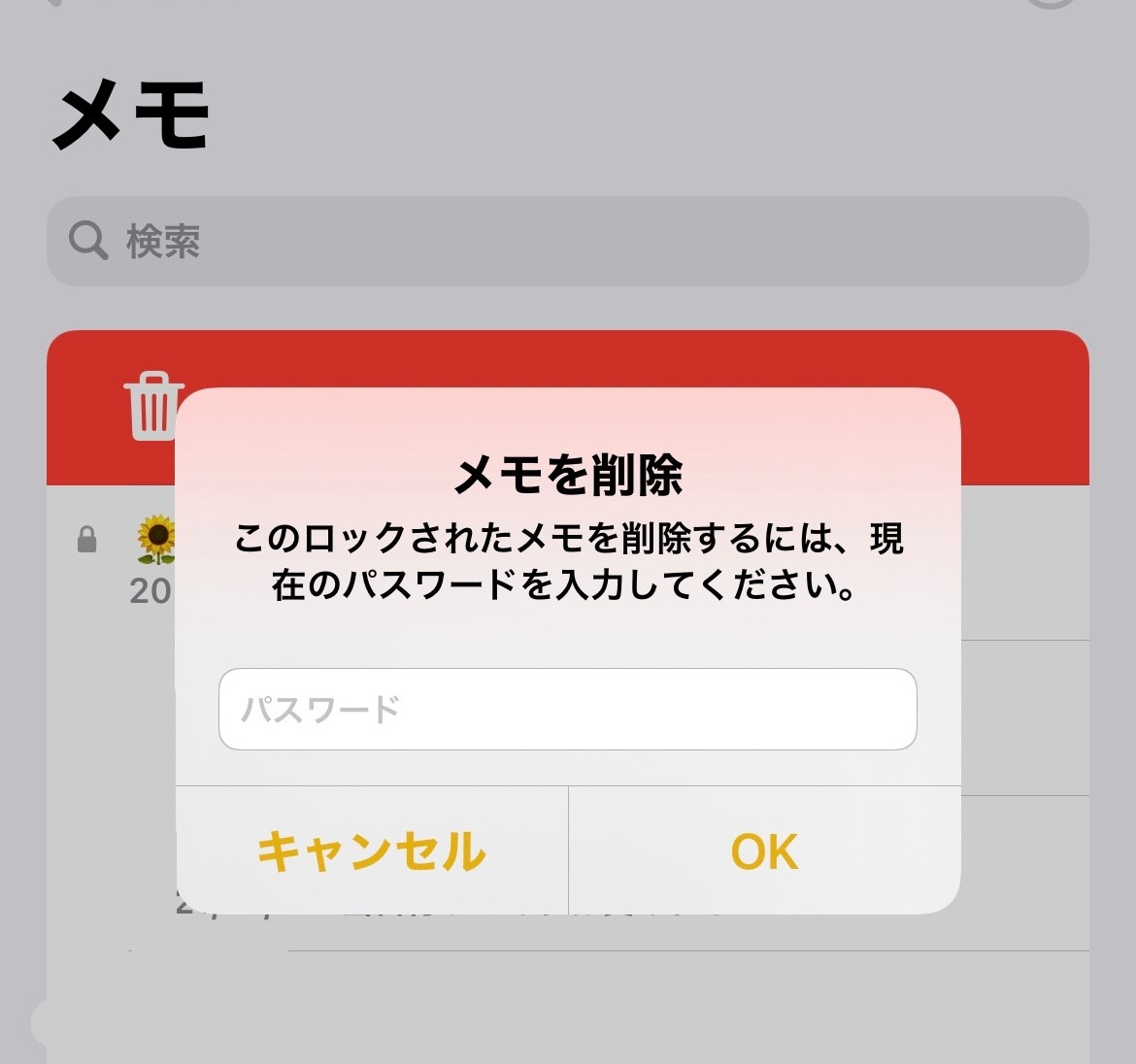Tap the password field
1136x1064 pixels.
pyautogui.click(x=568, y=710)
